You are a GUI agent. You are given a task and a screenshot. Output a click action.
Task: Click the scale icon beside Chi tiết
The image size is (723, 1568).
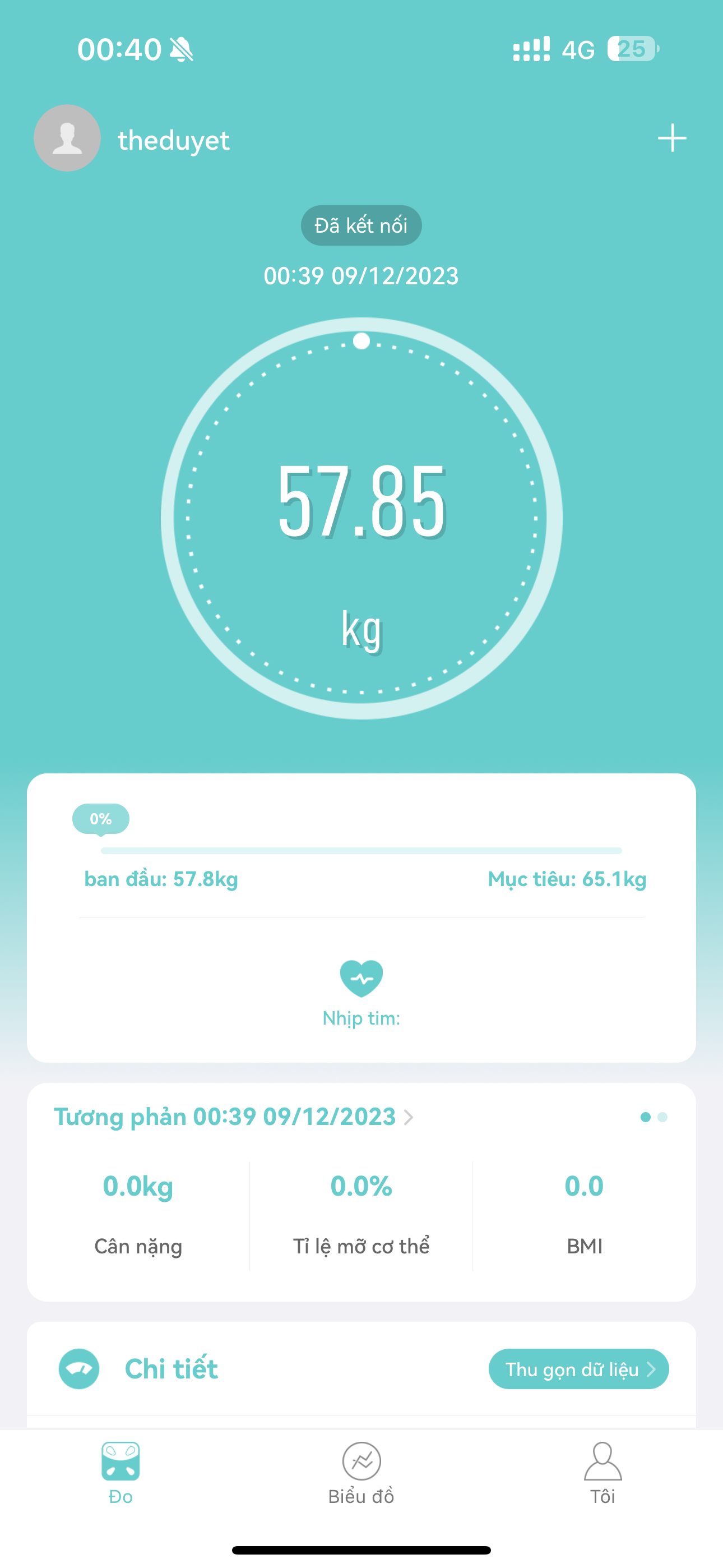78,1369
